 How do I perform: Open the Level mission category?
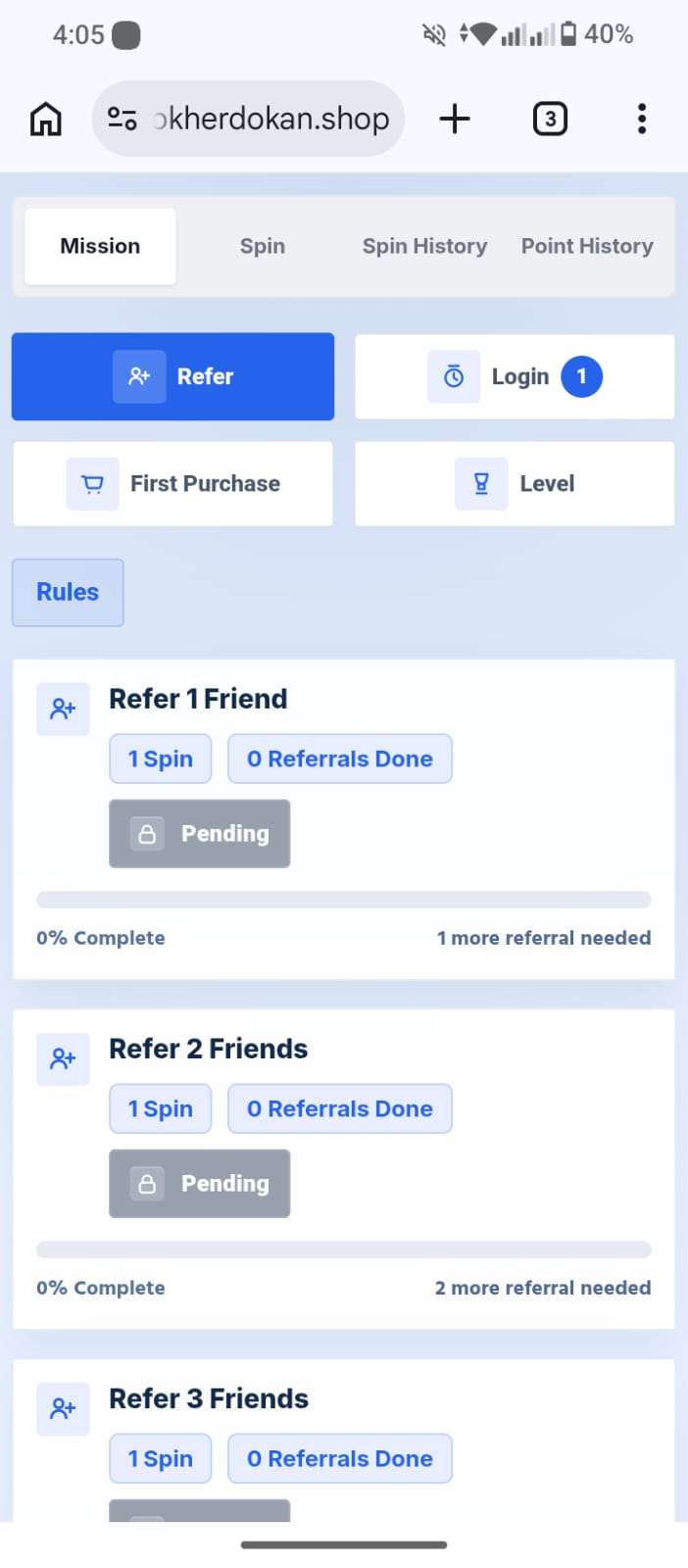point(515,484)
